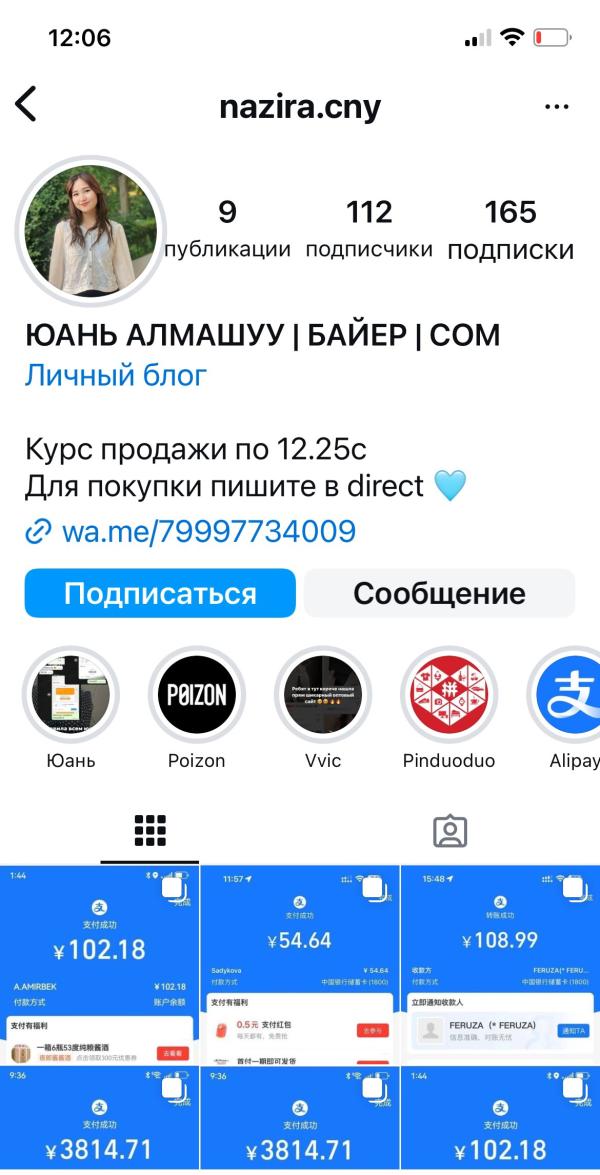
Task: Open the profile picture of nazira.cny
Action: [91, 231]
